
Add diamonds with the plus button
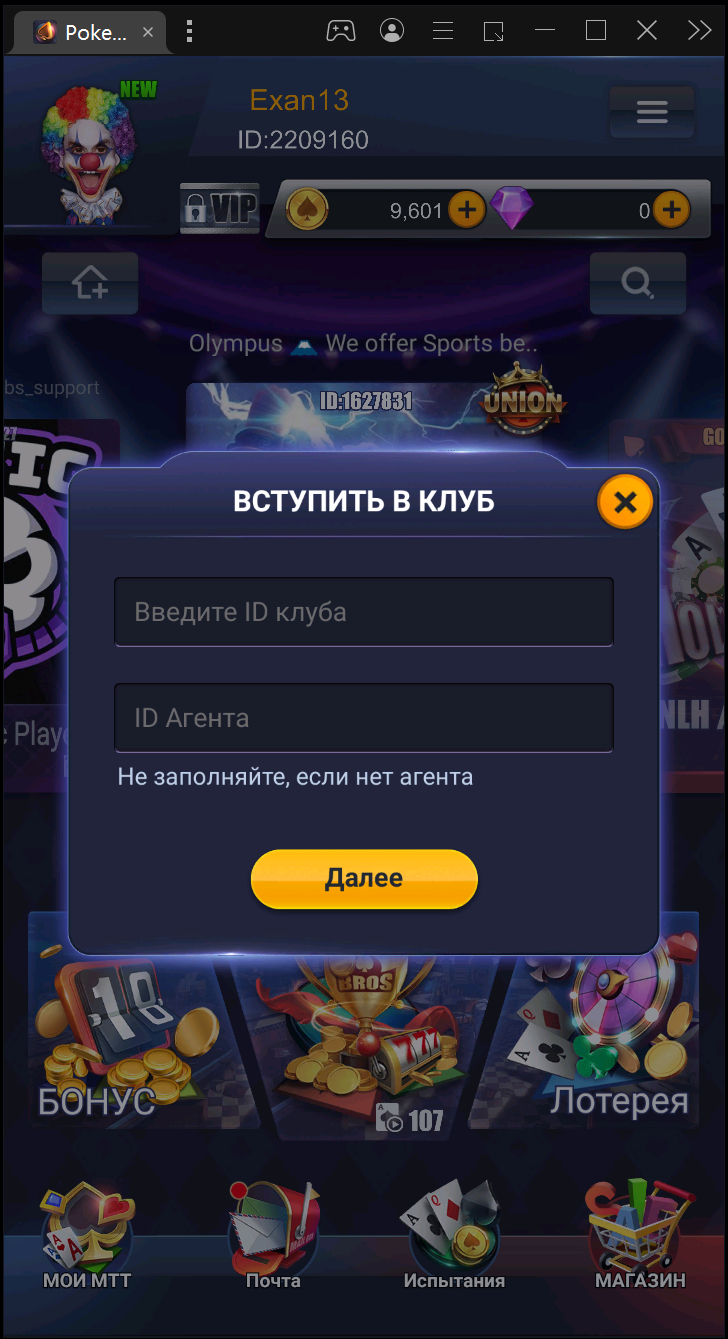pos(671,210)
